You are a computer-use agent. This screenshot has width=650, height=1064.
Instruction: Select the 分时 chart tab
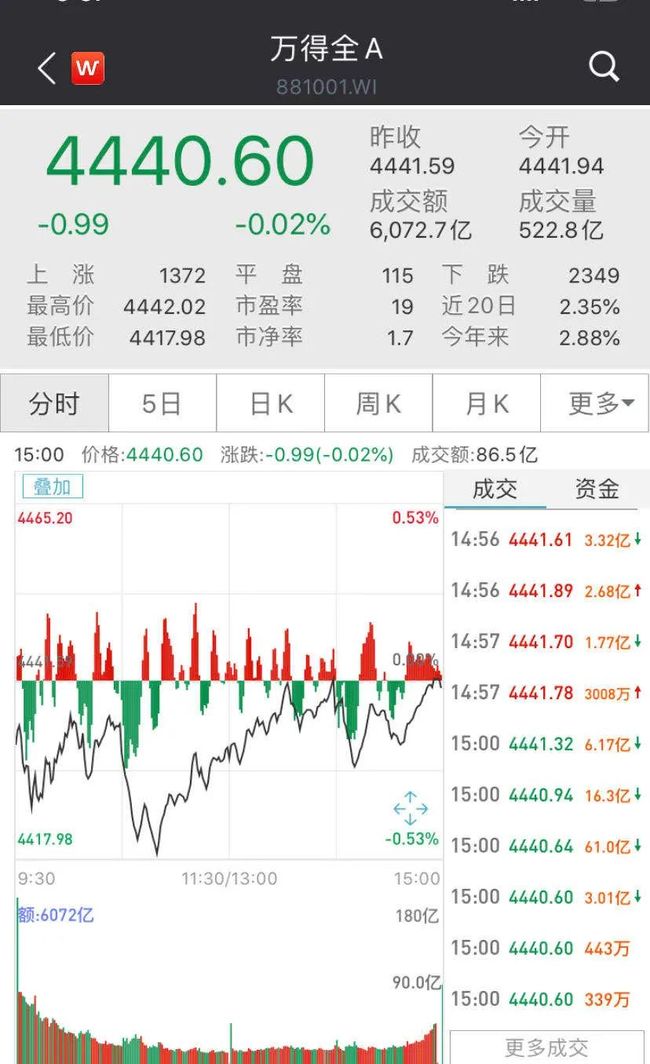54,403
